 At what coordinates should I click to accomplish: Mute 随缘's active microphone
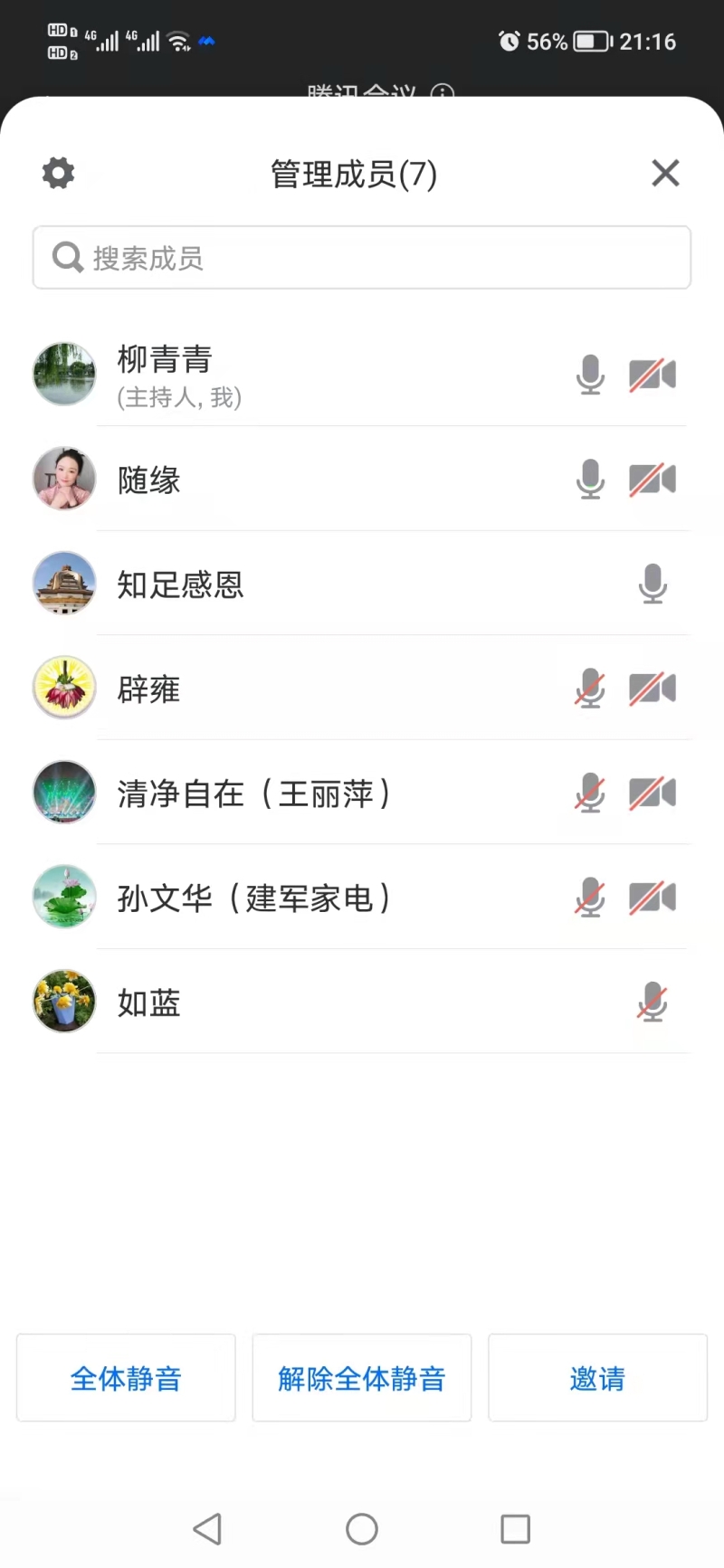tap(591, 480)
